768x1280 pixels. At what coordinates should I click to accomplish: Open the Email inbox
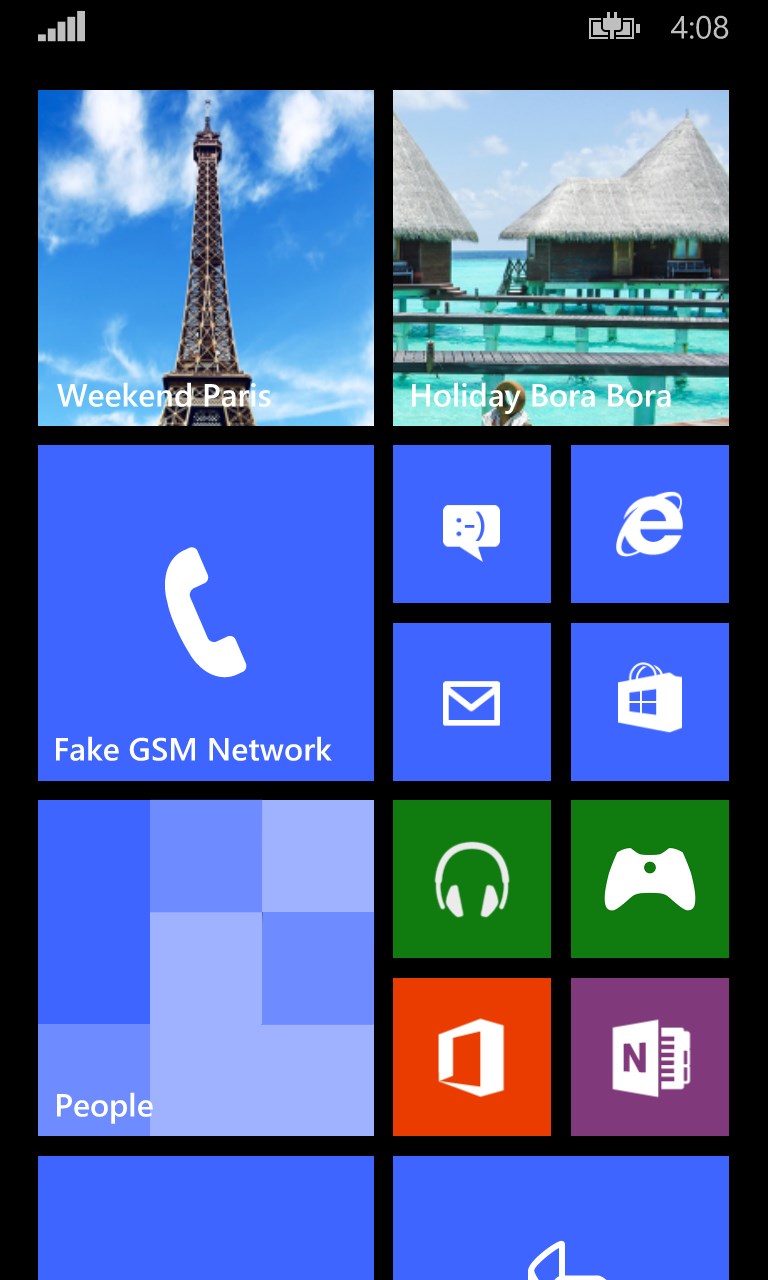click(x=471, y=701)
